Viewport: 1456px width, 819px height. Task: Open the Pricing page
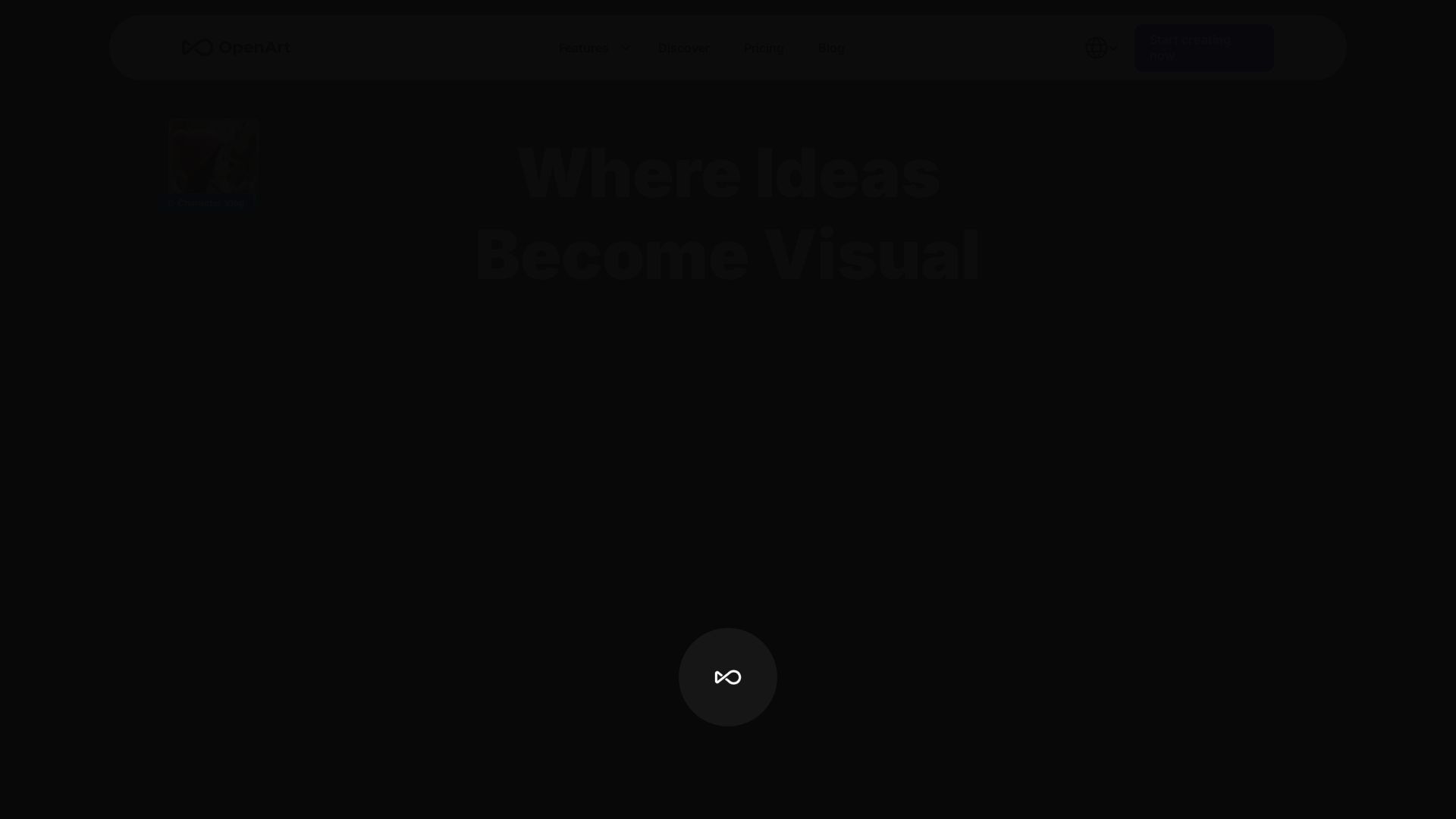[763, 48]
